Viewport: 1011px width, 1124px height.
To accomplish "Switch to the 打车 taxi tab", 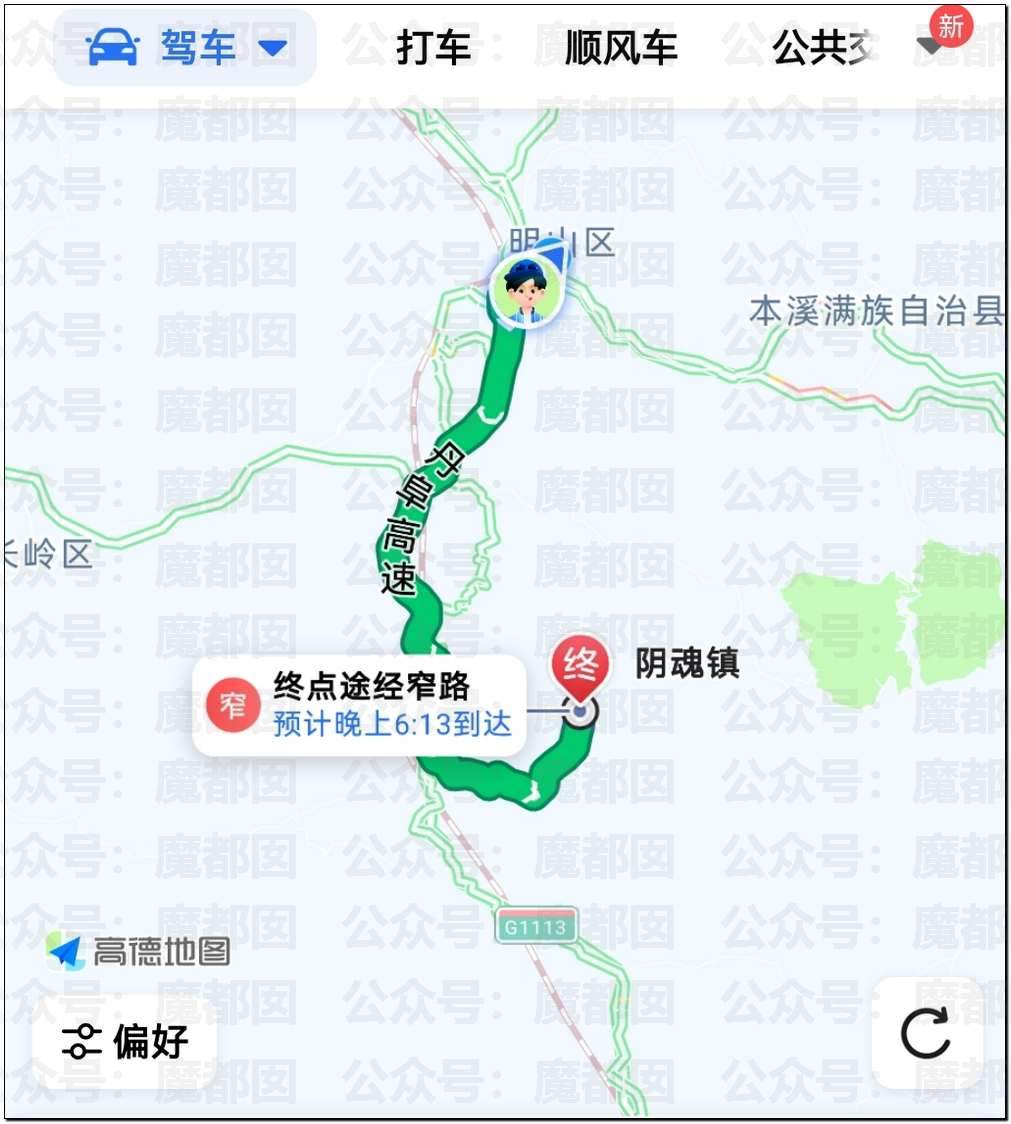I will click(433, 47).
